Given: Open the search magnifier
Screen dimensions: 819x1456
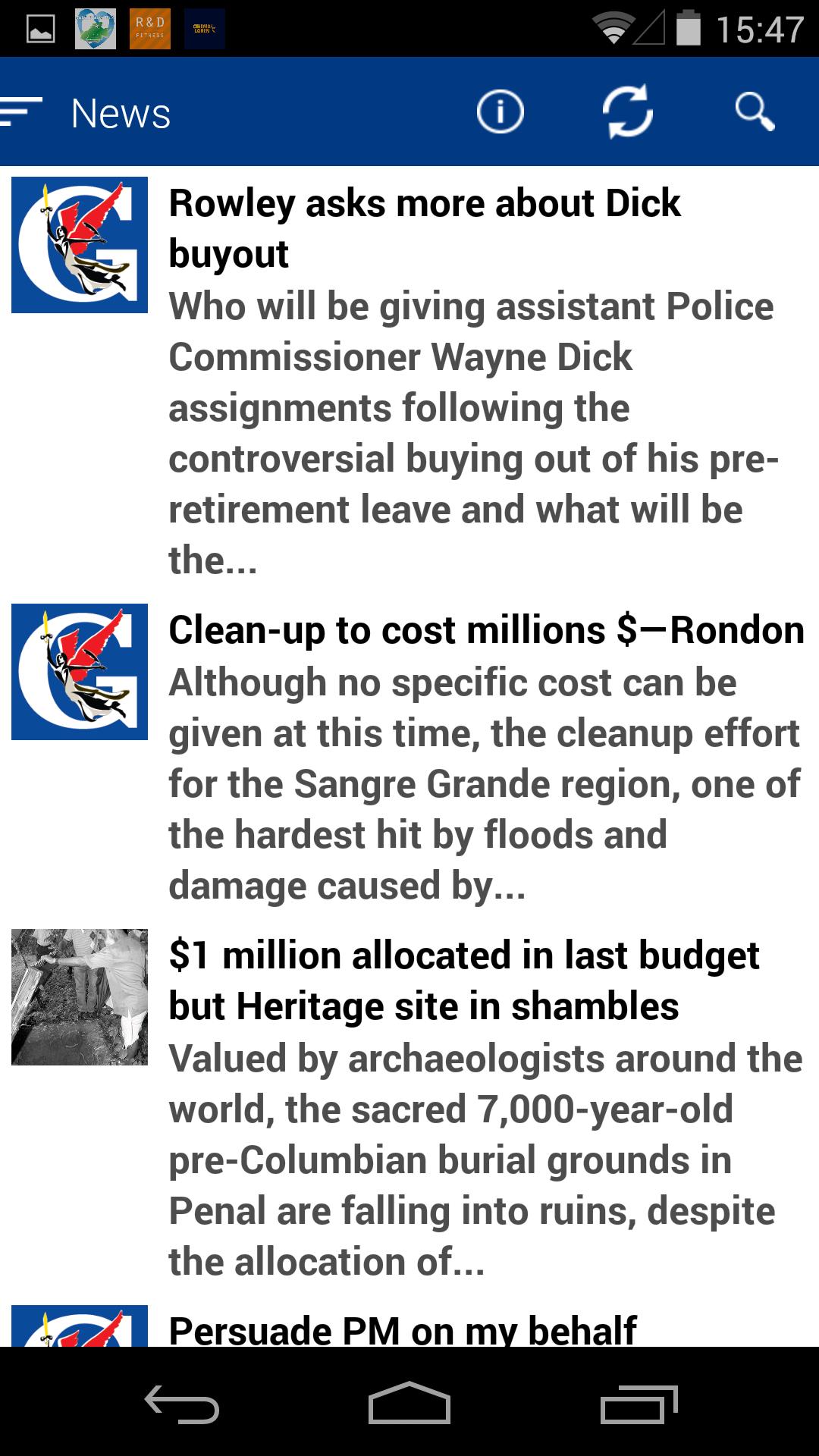Looking at the screenshot, I should (x=755, y=112).
